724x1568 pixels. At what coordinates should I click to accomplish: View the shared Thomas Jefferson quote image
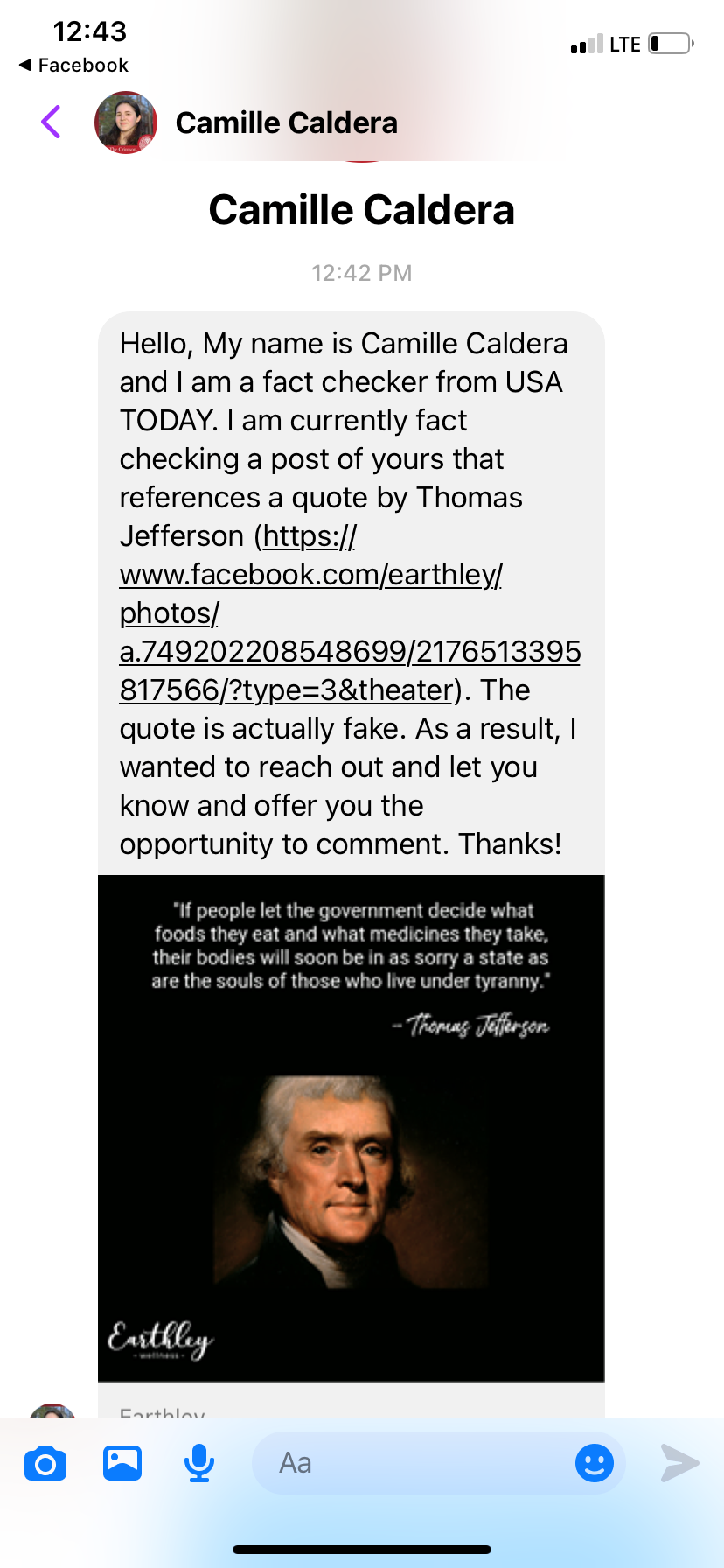tap(351, 1128)
